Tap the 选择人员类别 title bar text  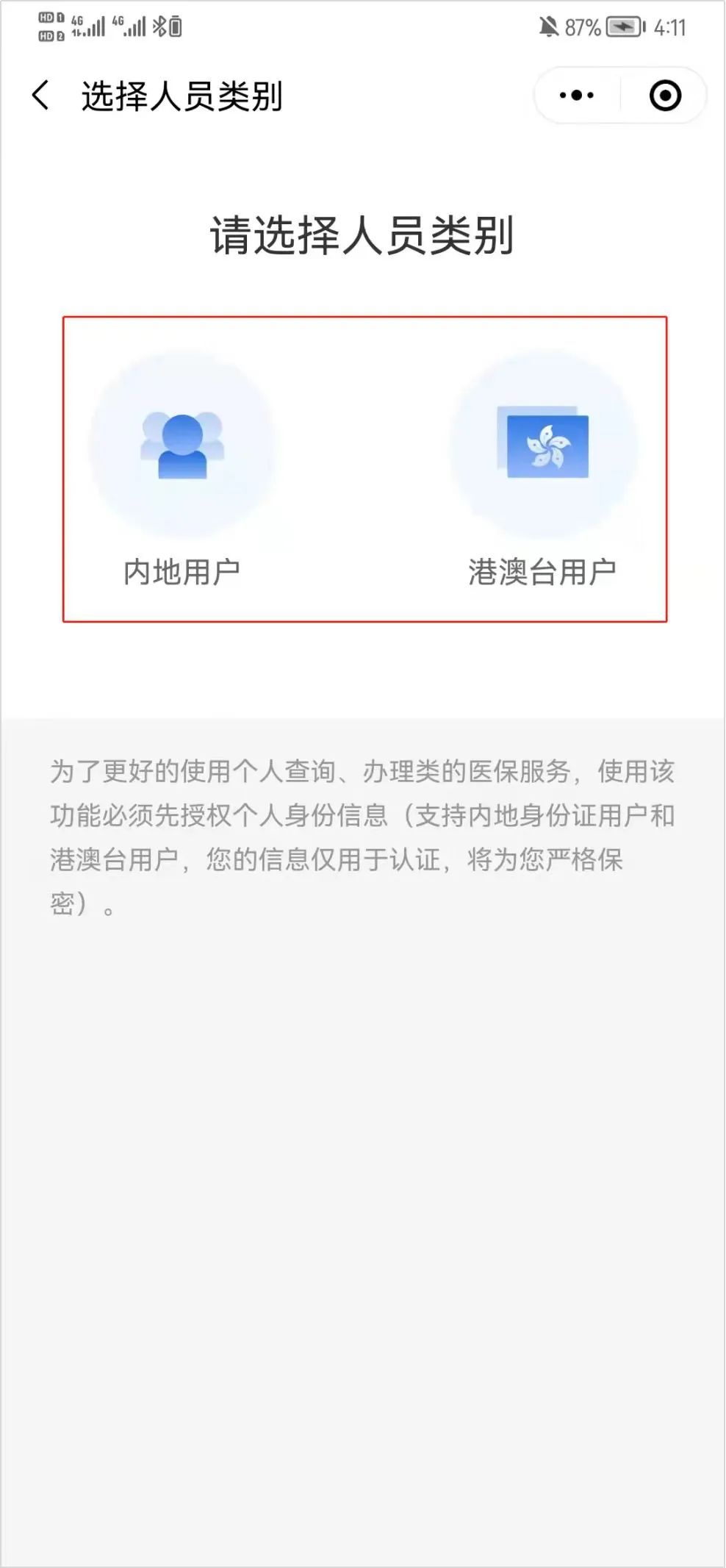click(184, 94)
